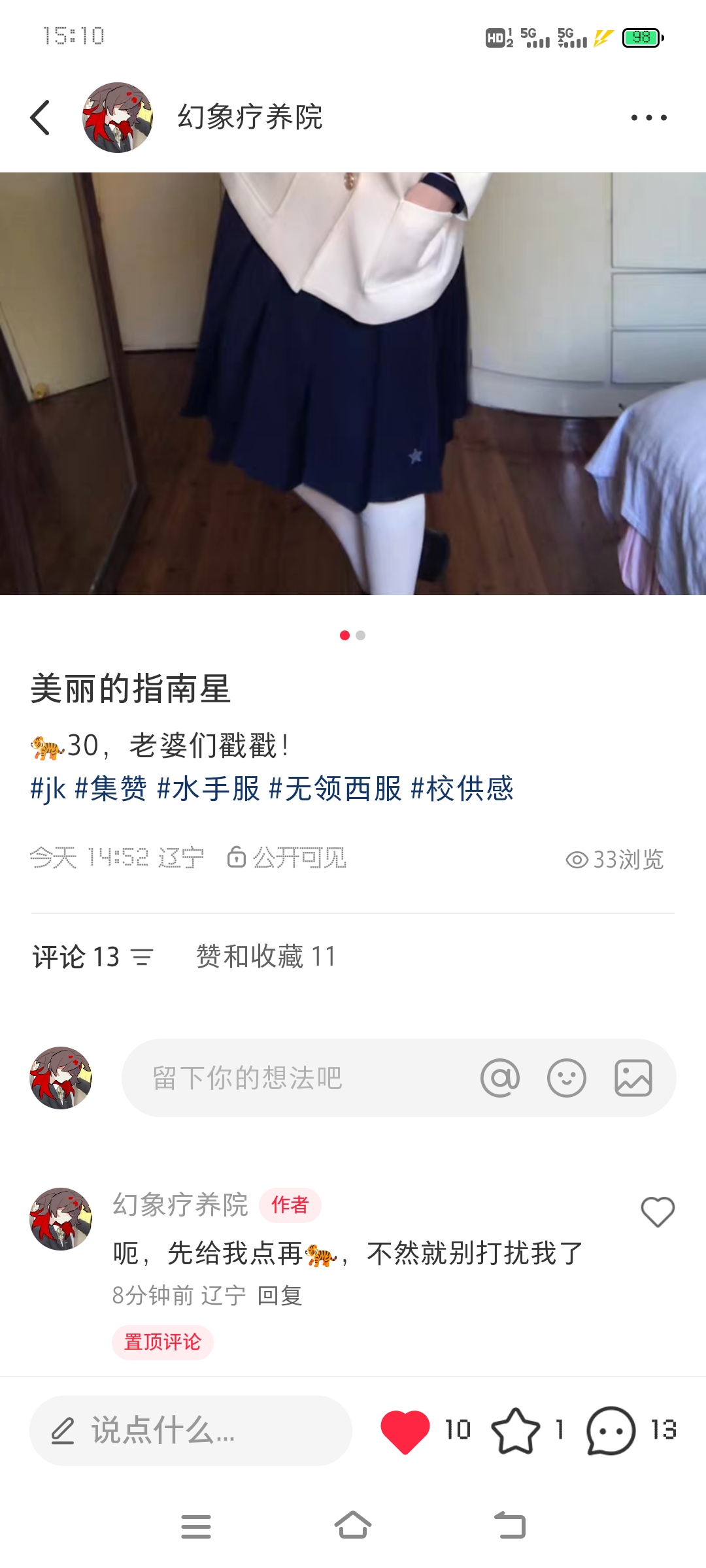The image size is (706, 1568).
Task: Unlike the post with the red heart
Action: point(405,1430)
